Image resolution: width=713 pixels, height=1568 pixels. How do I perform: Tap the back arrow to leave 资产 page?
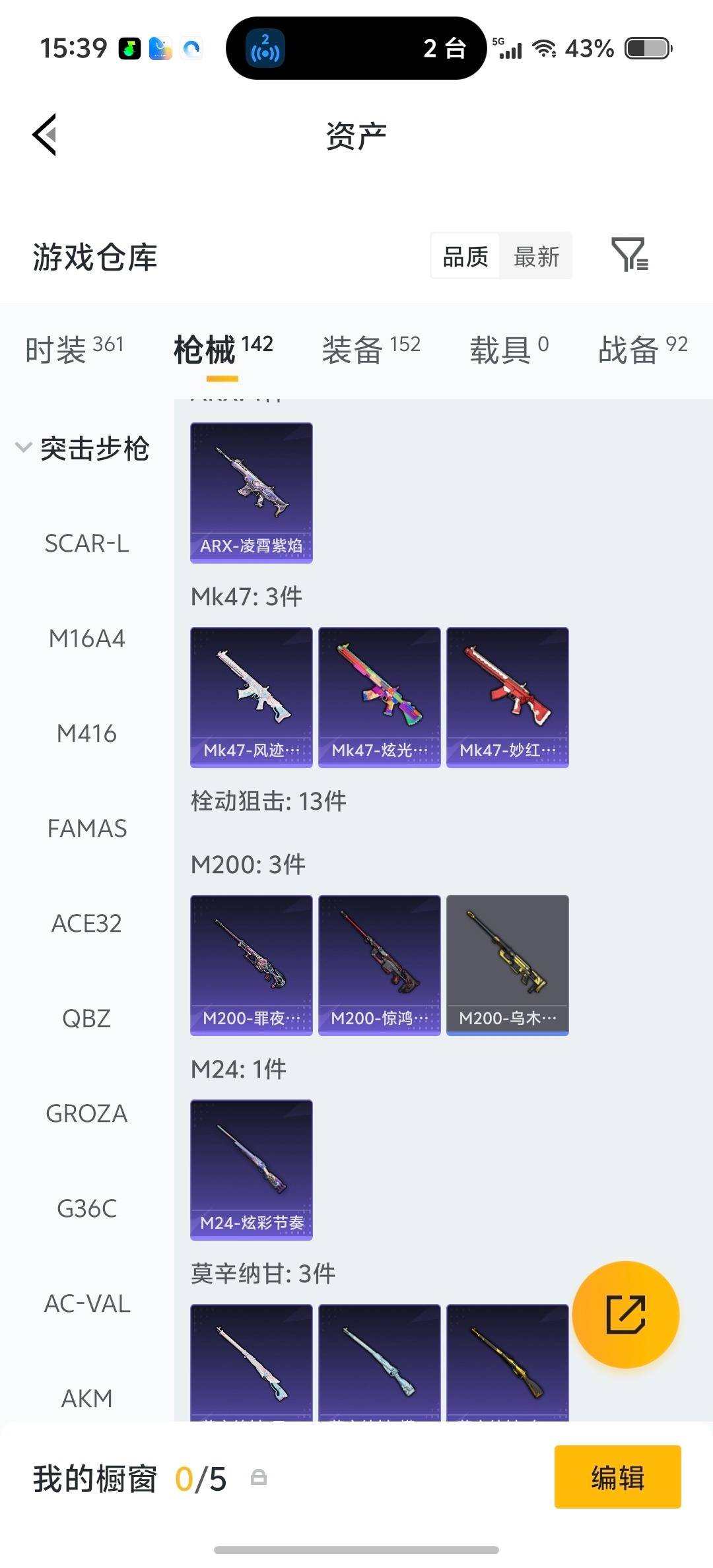(44, 135)
